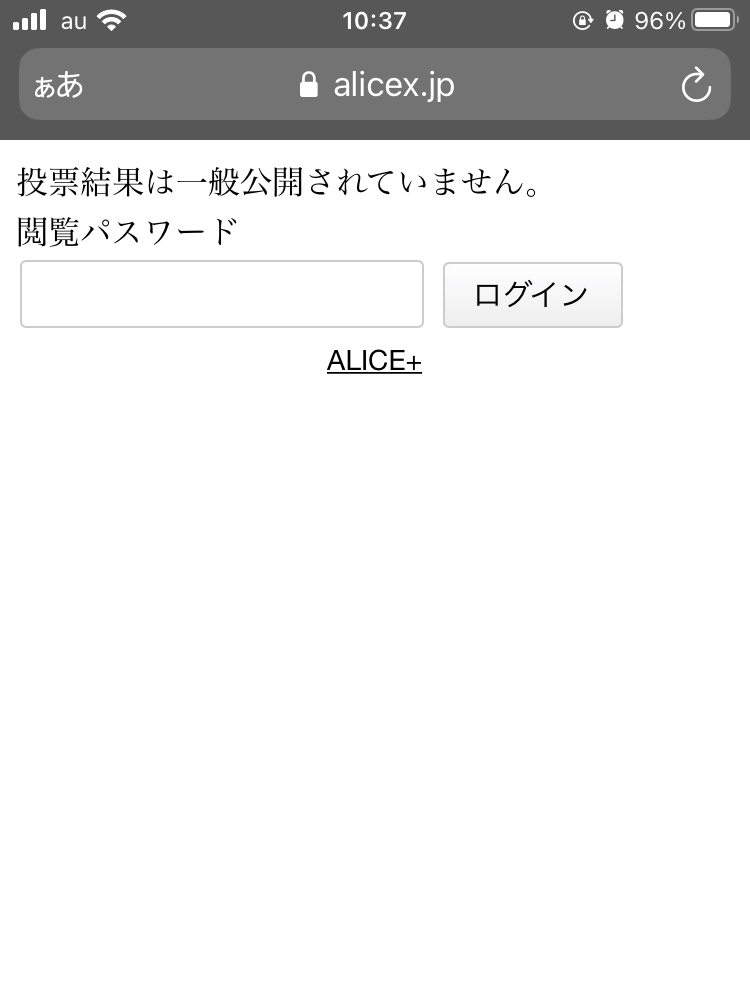Tap the alicex.jp address bar

[377, 86]
